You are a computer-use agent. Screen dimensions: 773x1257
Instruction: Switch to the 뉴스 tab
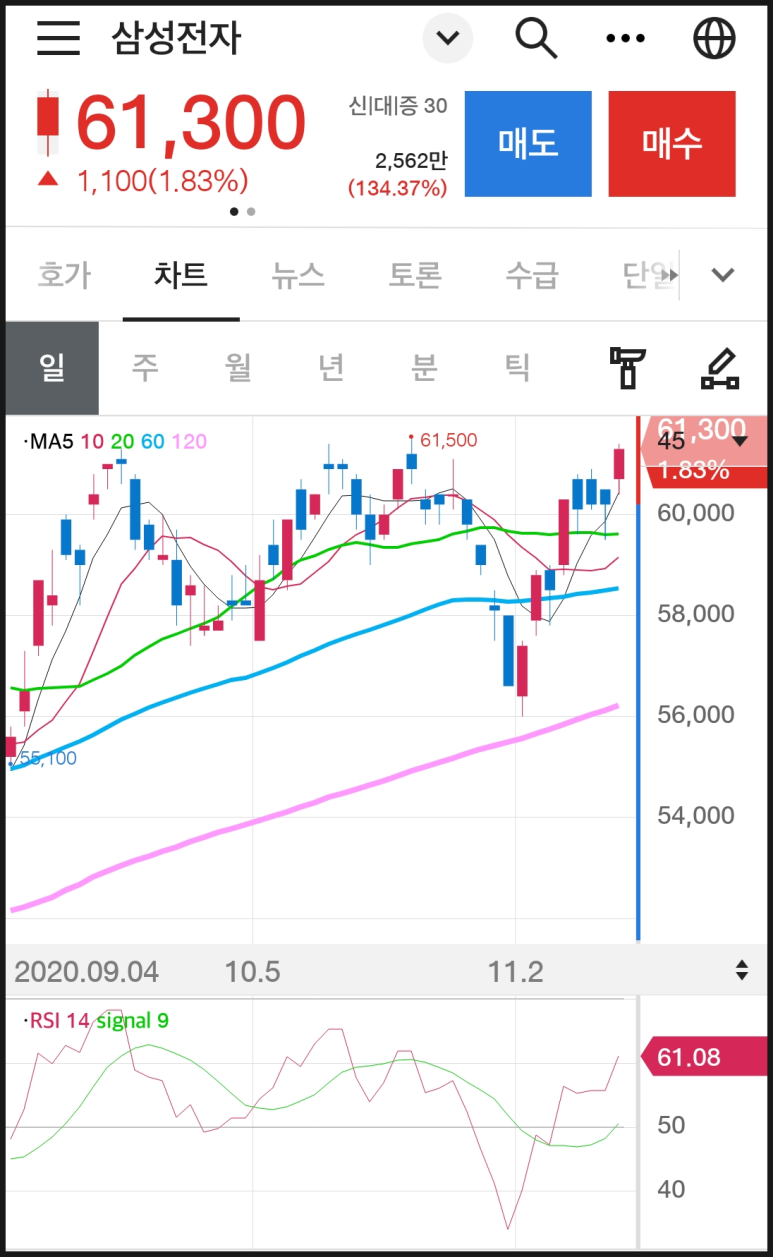(x=298, y=274)
